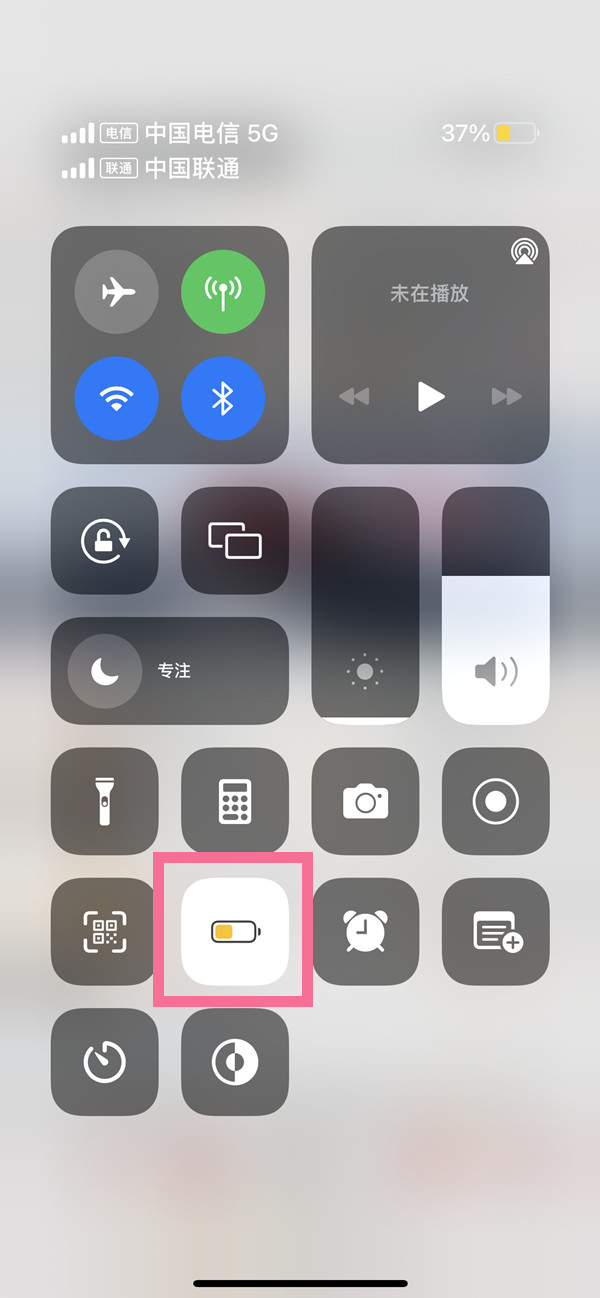
Task: Open screen mirroring
Action: [235, 541]
